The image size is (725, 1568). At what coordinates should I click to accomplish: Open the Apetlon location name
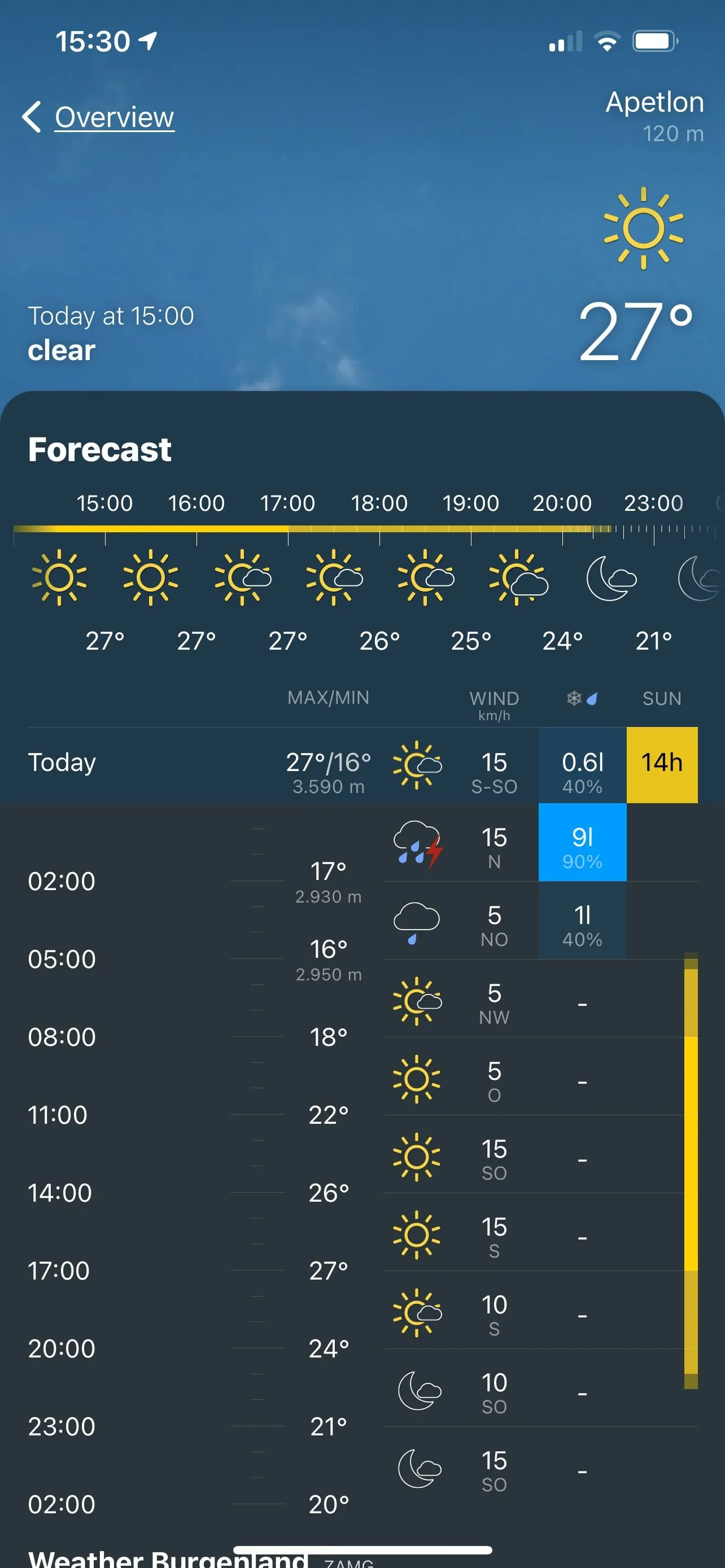coord(654,102)
